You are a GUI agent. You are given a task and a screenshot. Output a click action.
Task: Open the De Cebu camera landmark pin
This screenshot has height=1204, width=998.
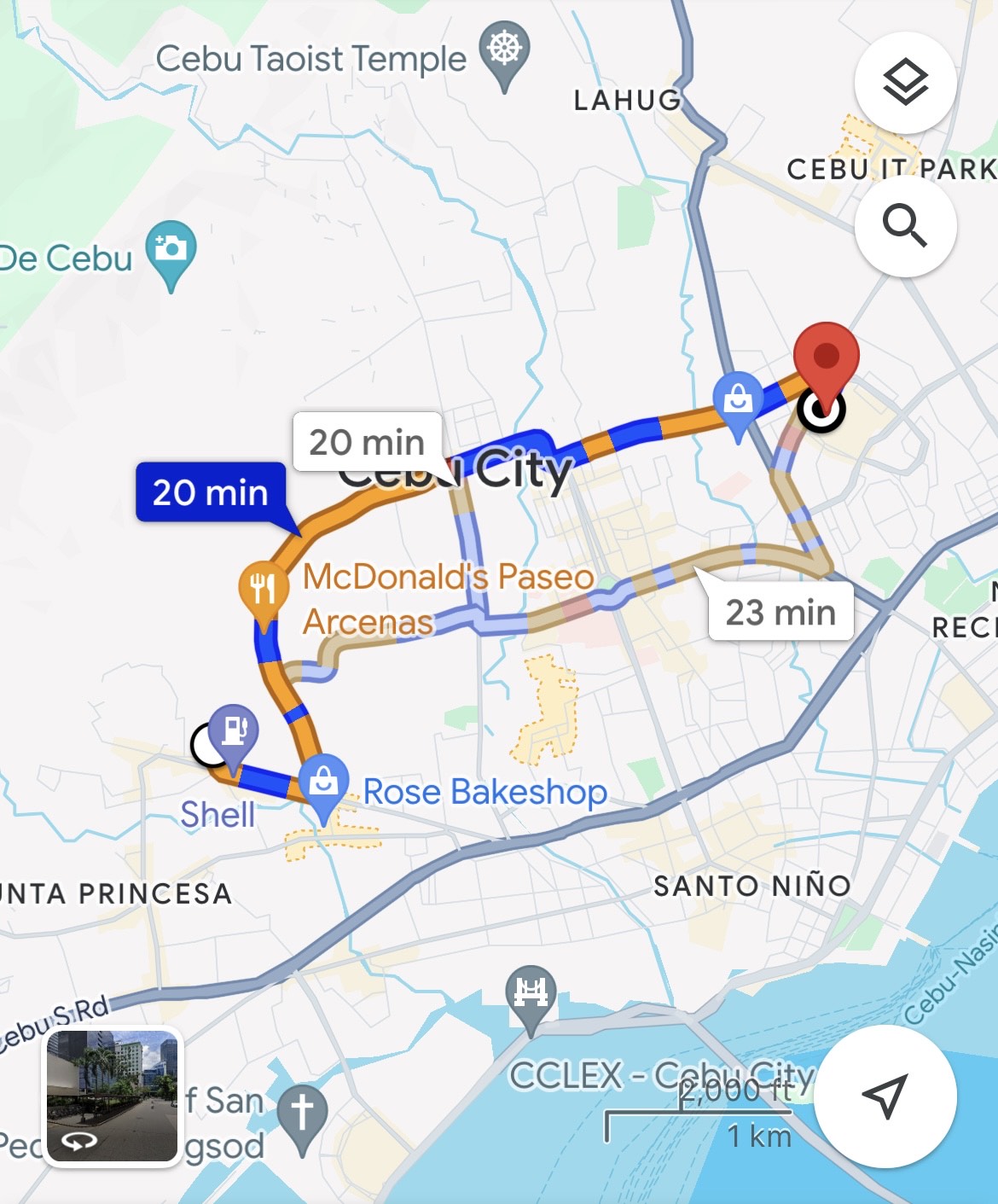point(171,251)
